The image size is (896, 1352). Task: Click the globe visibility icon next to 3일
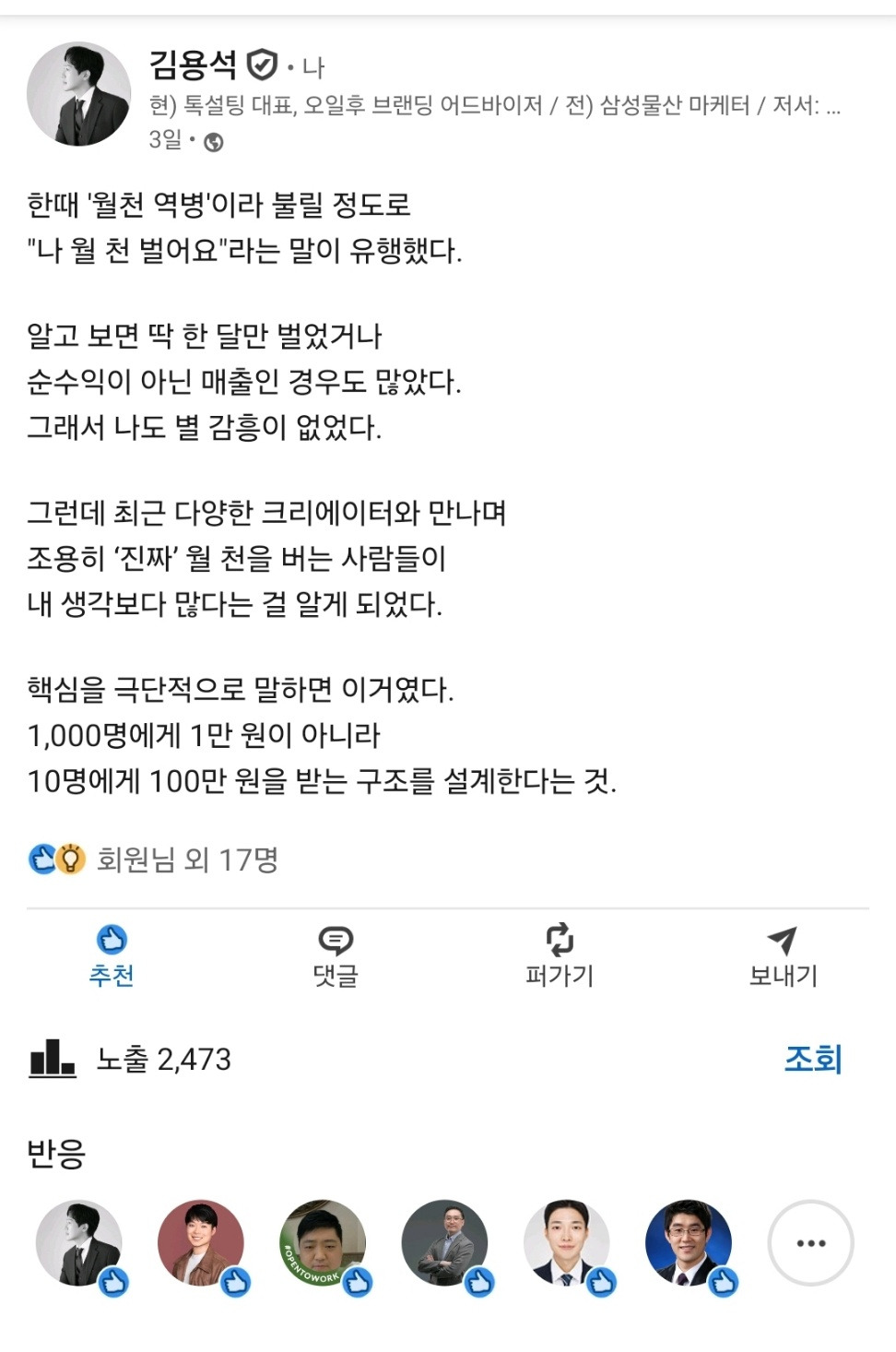[x=214, y=140]
